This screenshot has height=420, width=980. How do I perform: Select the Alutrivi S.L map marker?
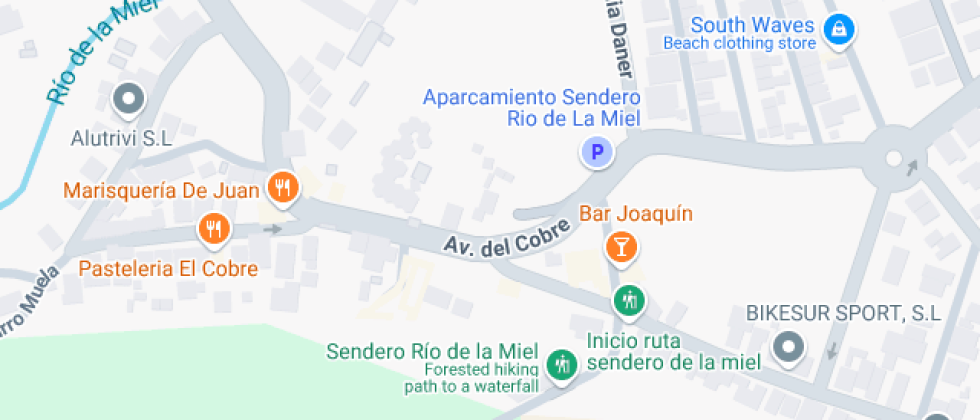coord(129,98)
